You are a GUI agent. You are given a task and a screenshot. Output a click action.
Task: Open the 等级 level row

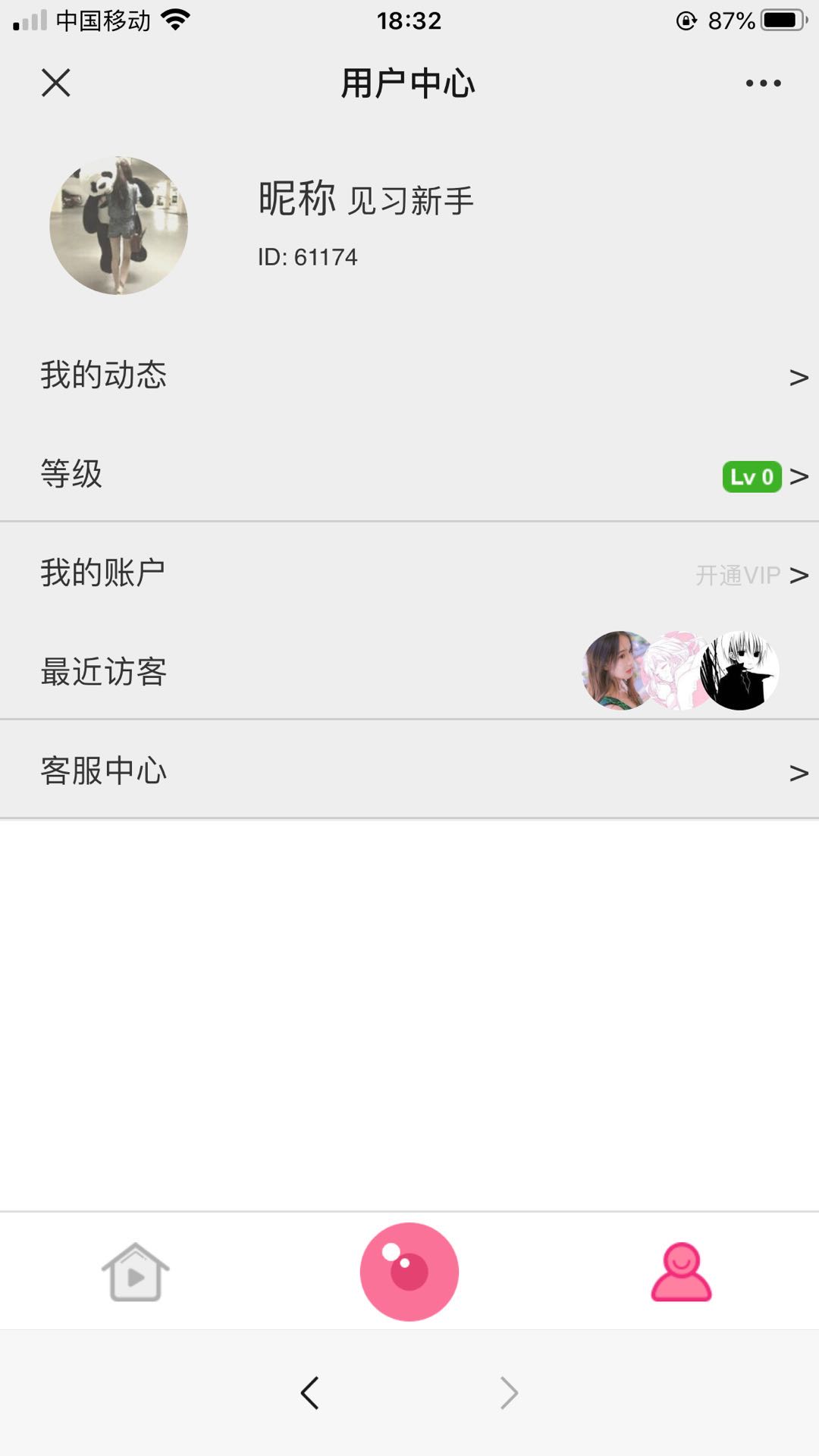[409, 475]
